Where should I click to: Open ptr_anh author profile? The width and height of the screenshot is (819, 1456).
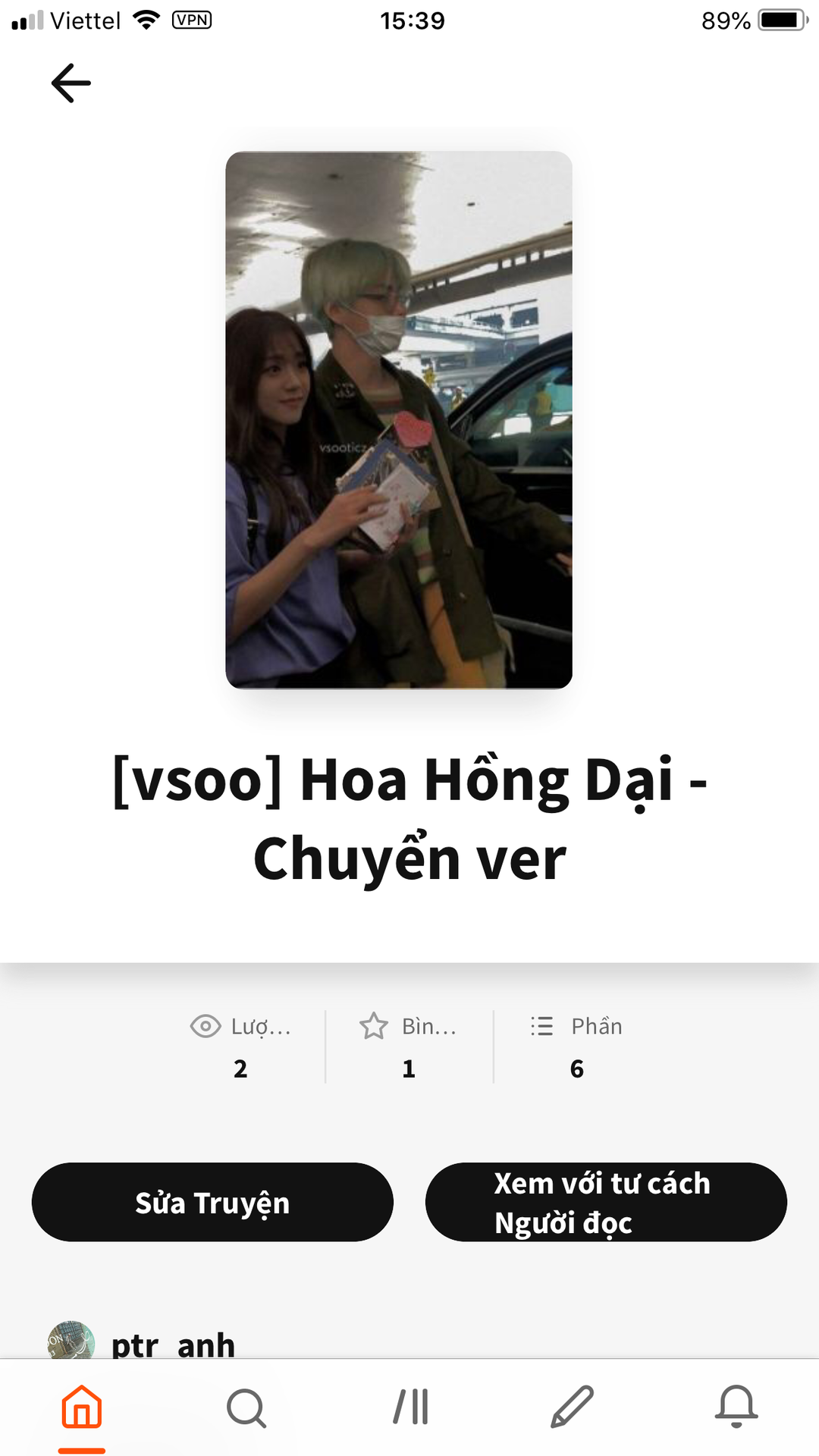172,1342
